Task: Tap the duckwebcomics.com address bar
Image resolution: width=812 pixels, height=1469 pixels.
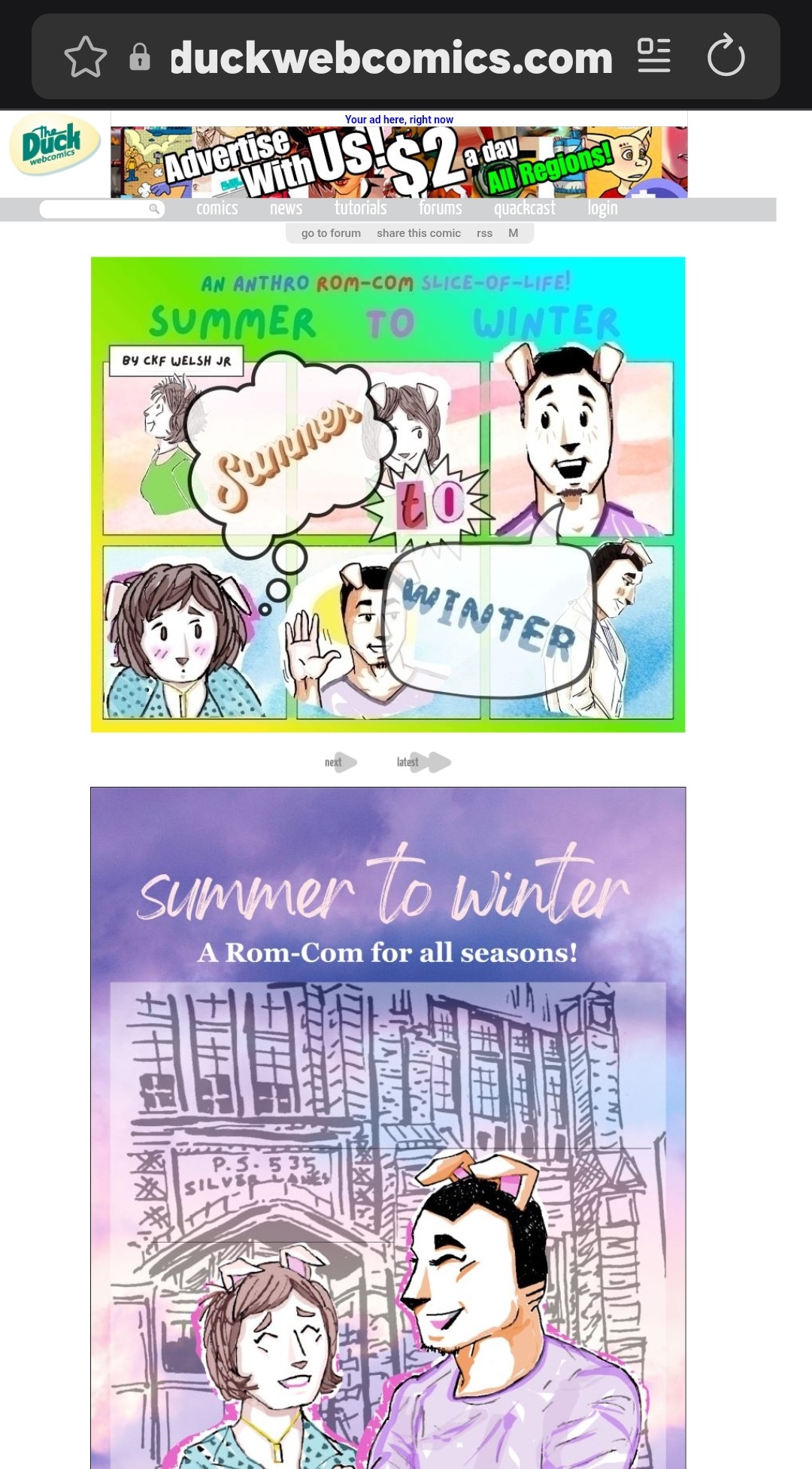Action: tap(391, 57)
